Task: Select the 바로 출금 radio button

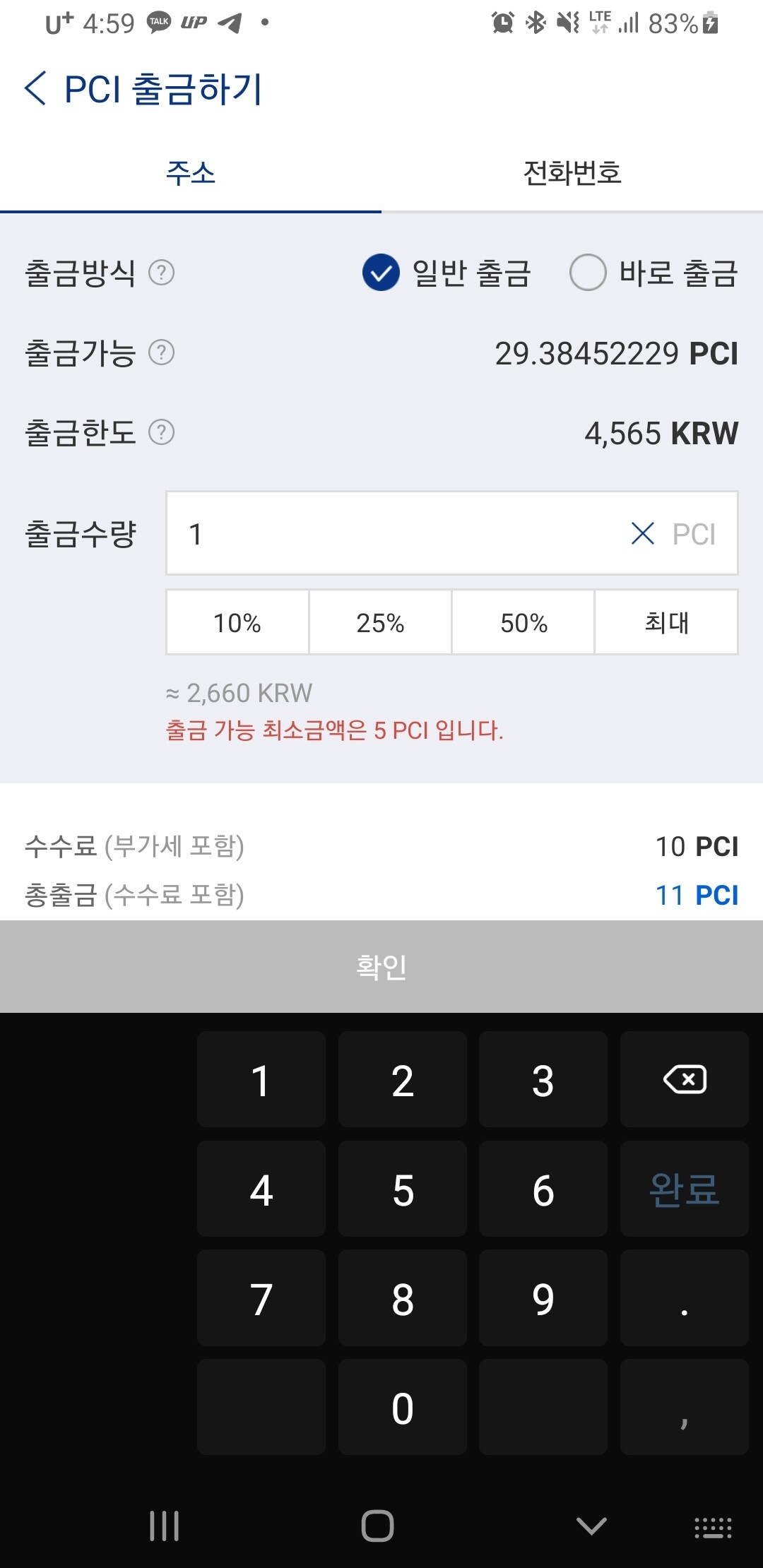Action: [588, 275]
